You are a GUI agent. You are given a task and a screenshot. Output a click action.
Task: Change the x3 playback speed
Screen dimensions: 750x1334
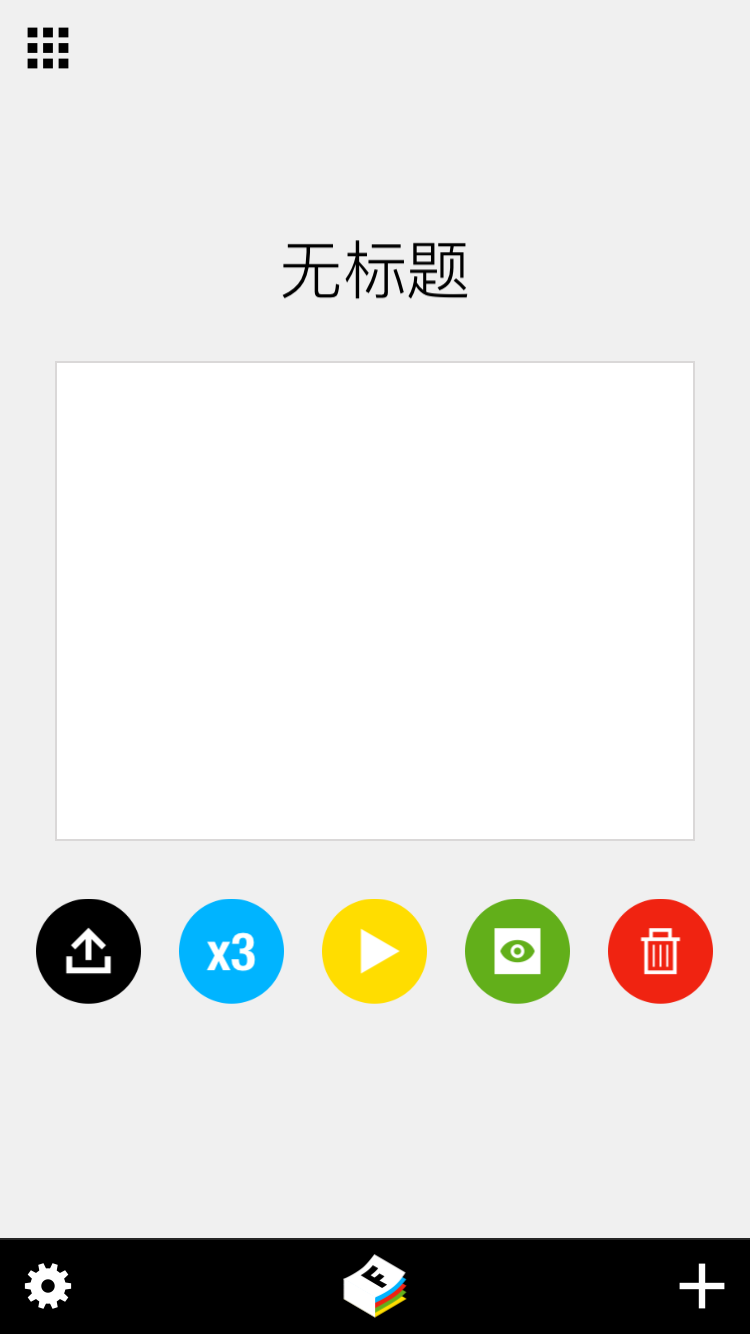click(231, 951)
